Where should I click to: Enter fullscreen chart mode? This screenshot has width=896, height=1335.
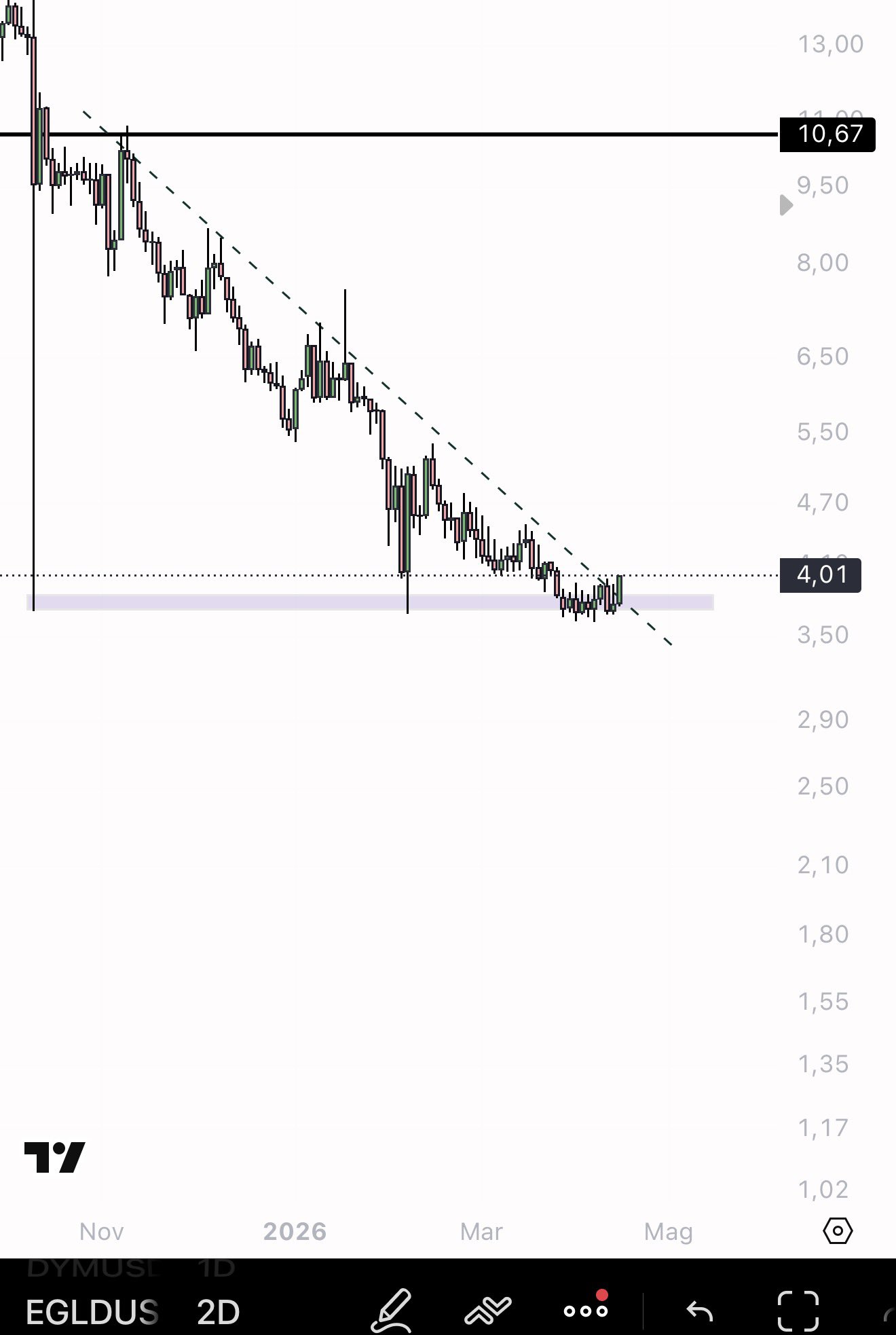[x=798, y=1310]
